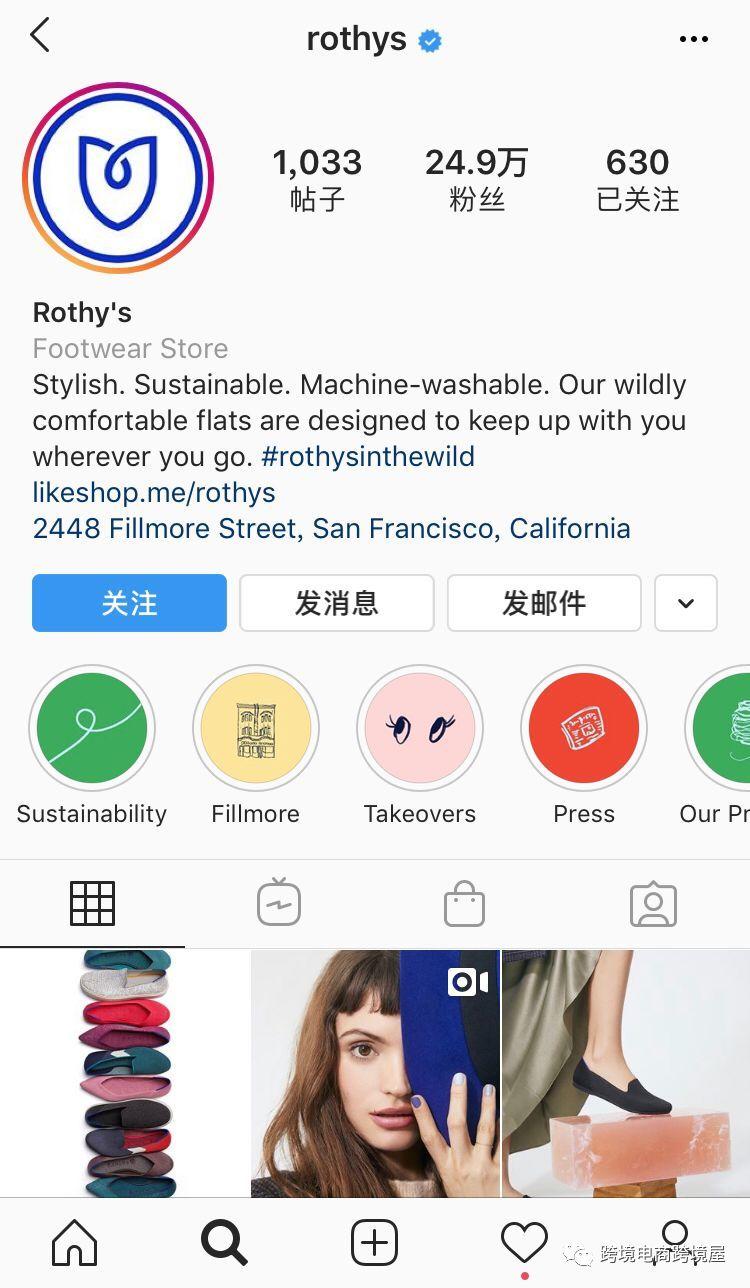Switch to the shopping bag tab
750x1288 pixels.
(465, 904)
